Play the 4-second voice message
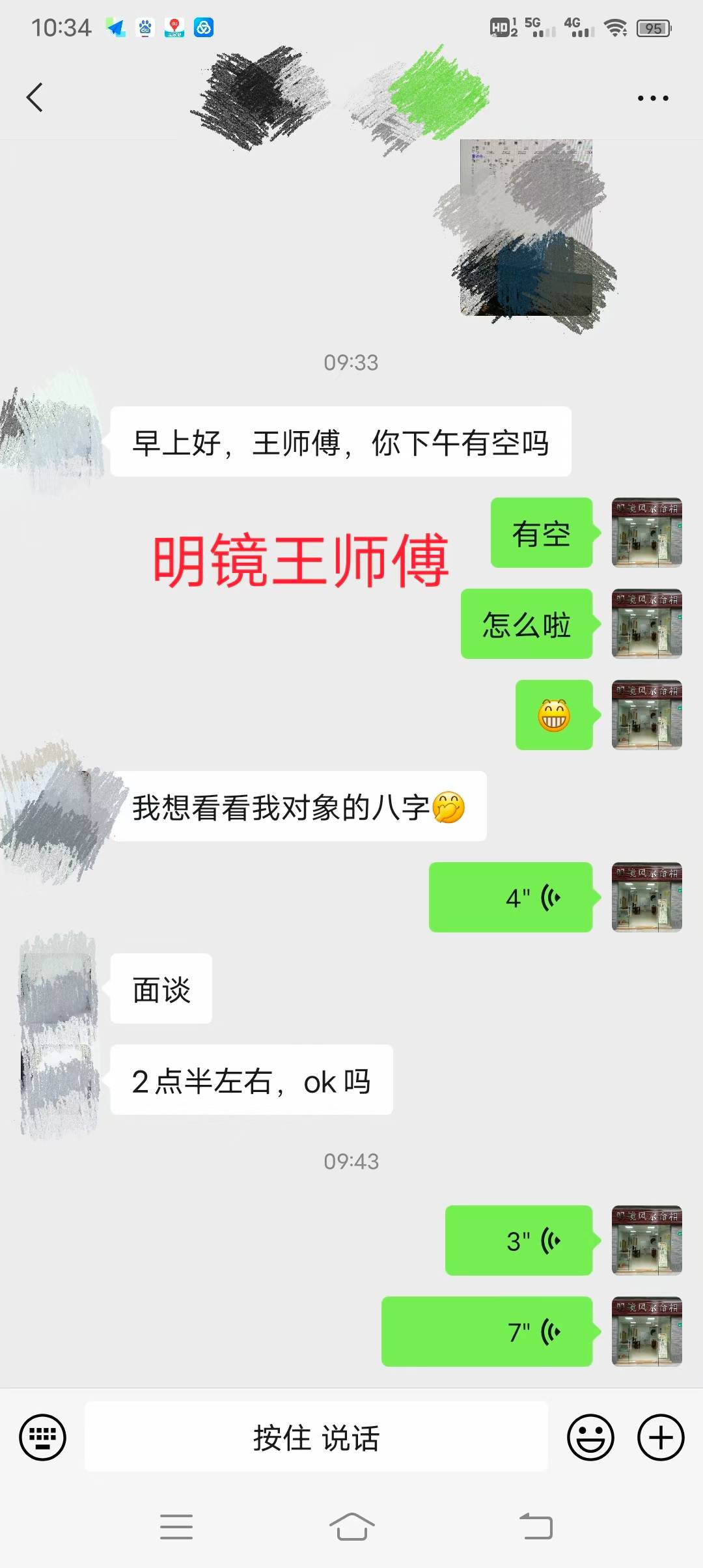Viewport: 703px width, 1568px height. coord(511,897)
